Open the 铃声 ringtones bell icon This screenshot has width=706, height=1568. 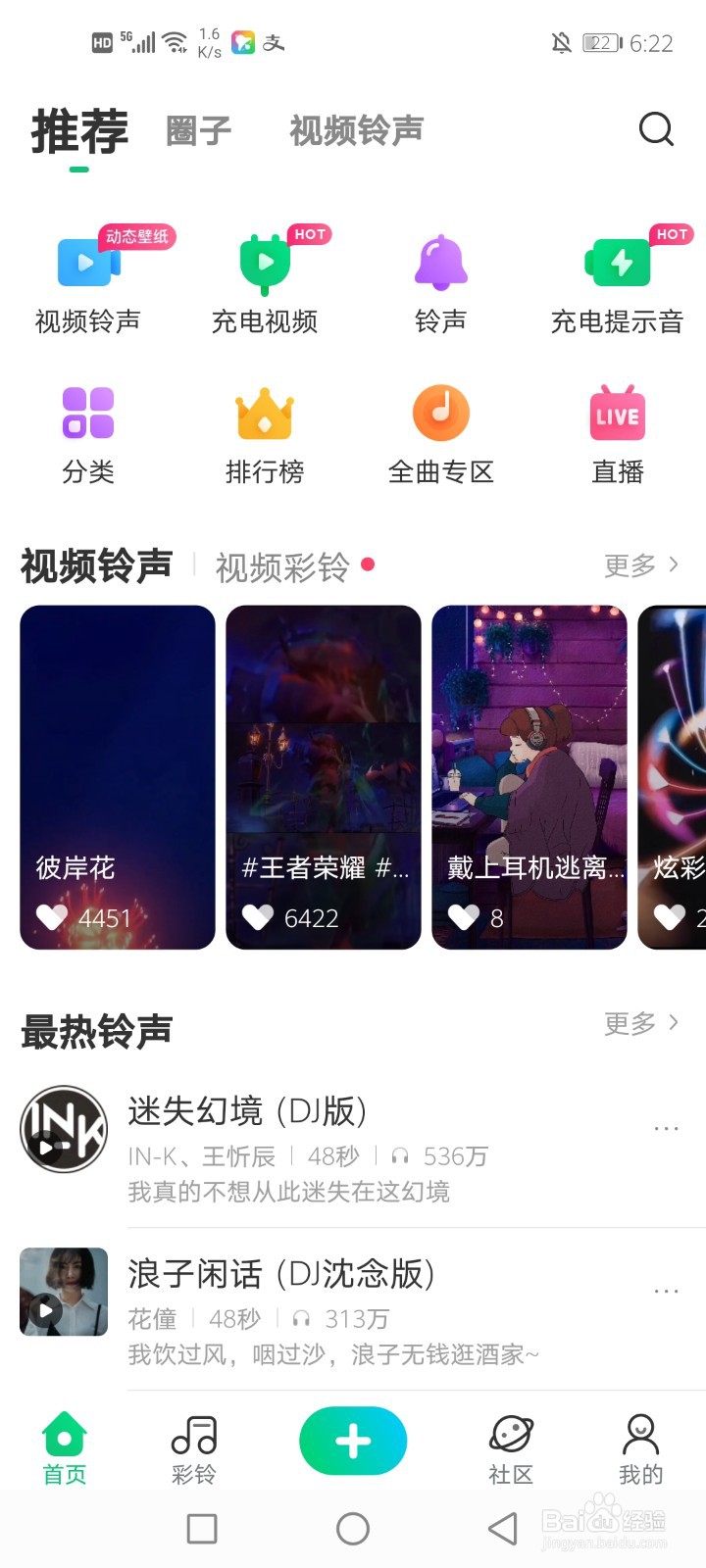pyautogui.click(x=440, y=279)
